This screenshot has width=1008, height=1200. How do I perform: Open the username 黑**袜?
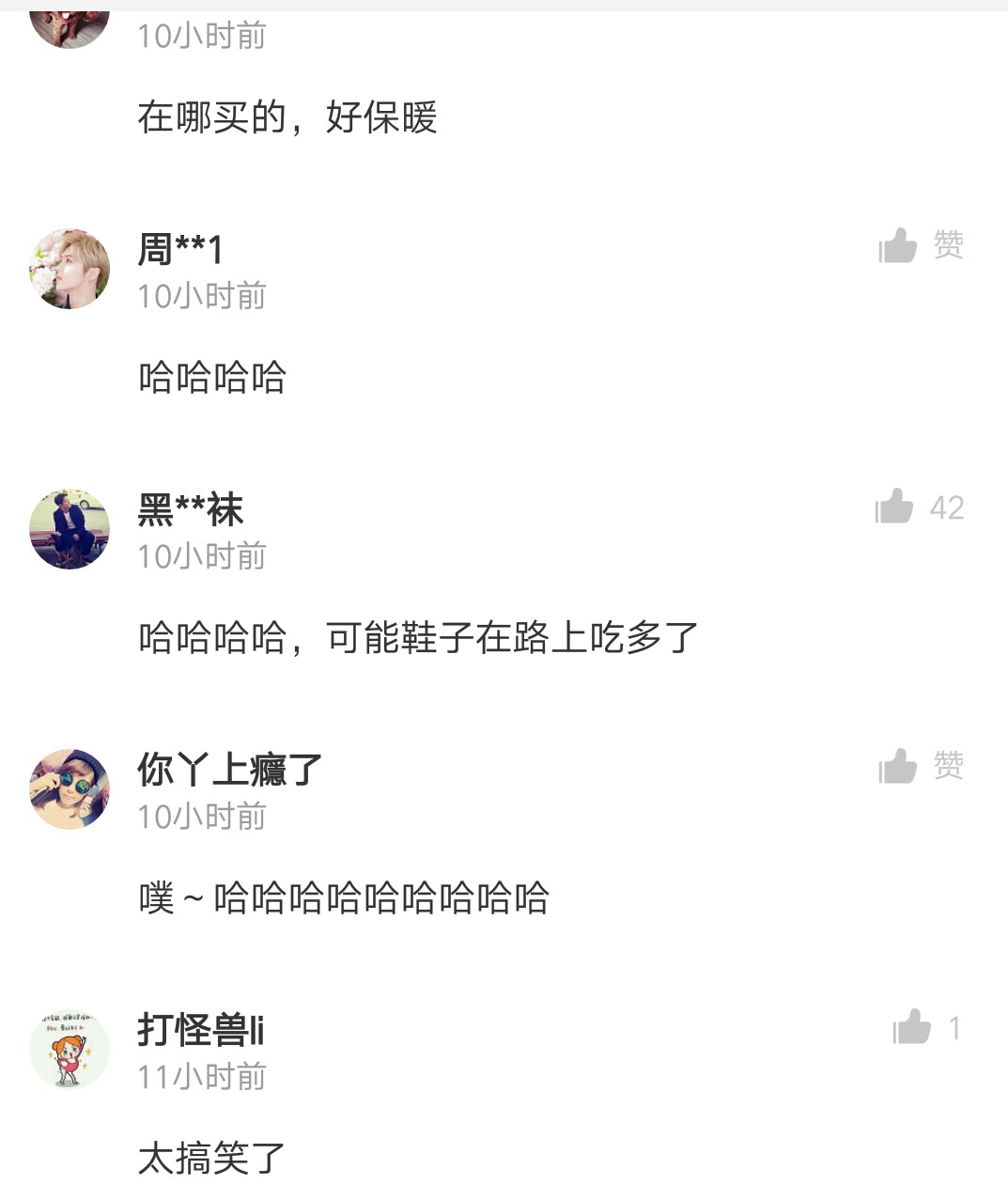pyautogui.click(x=188, y=510)
